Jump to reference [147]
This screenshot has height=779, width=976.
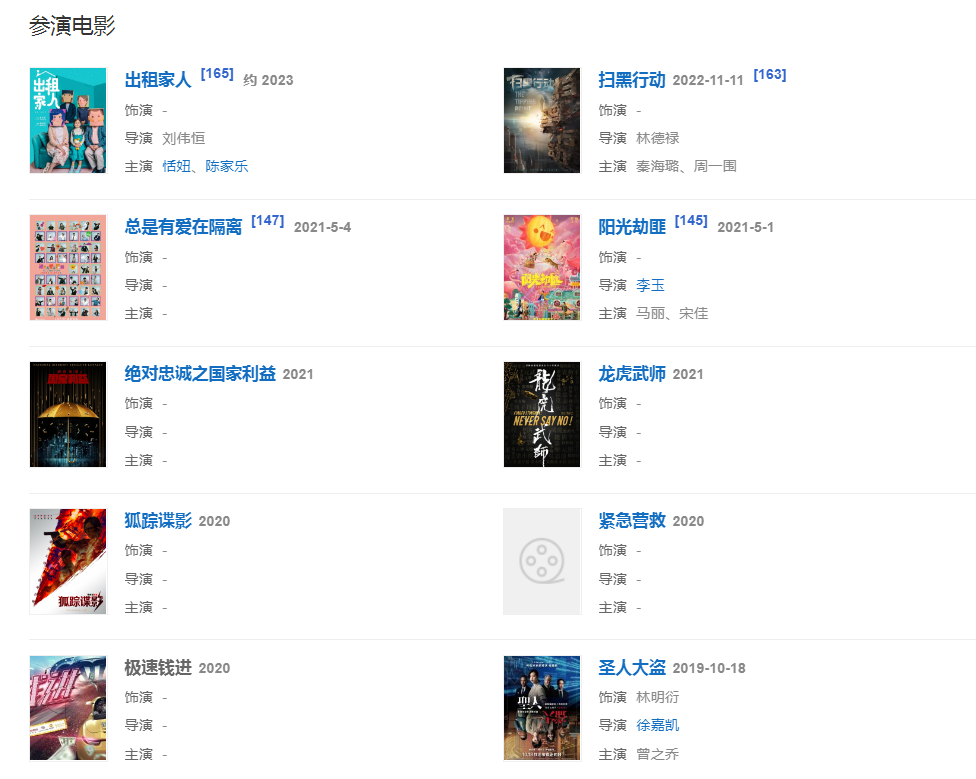point(267,220)
